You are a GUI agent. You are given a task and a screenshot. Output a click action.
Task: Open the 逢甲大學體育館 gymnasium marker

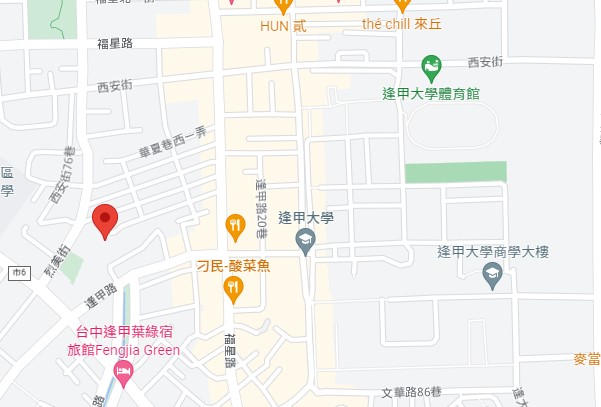pos(432,68)
